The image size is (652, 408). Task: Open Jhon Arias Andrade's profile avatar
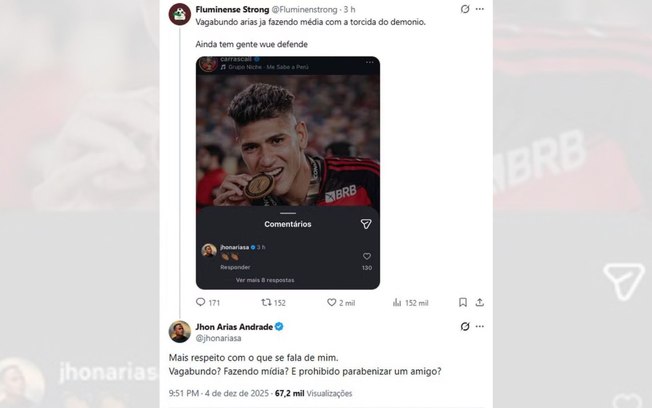180,331
